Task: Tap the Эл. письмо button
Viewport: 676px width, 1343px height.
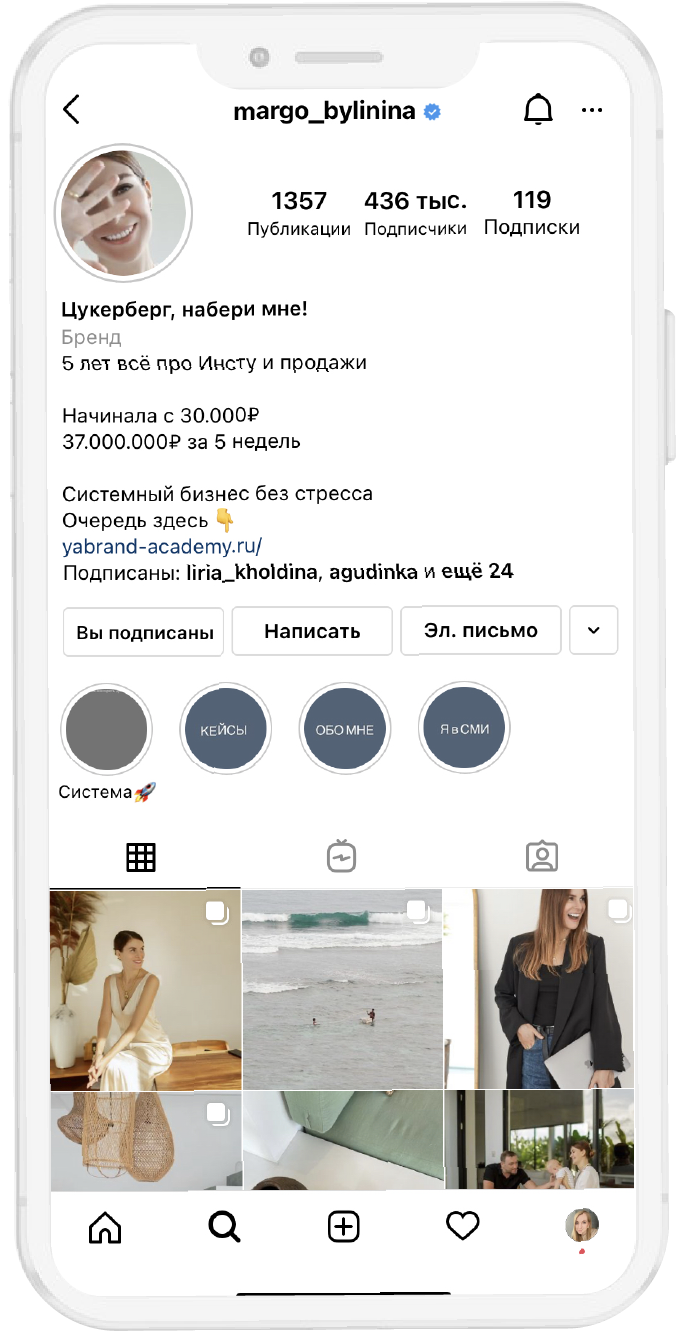Action: 481,630
